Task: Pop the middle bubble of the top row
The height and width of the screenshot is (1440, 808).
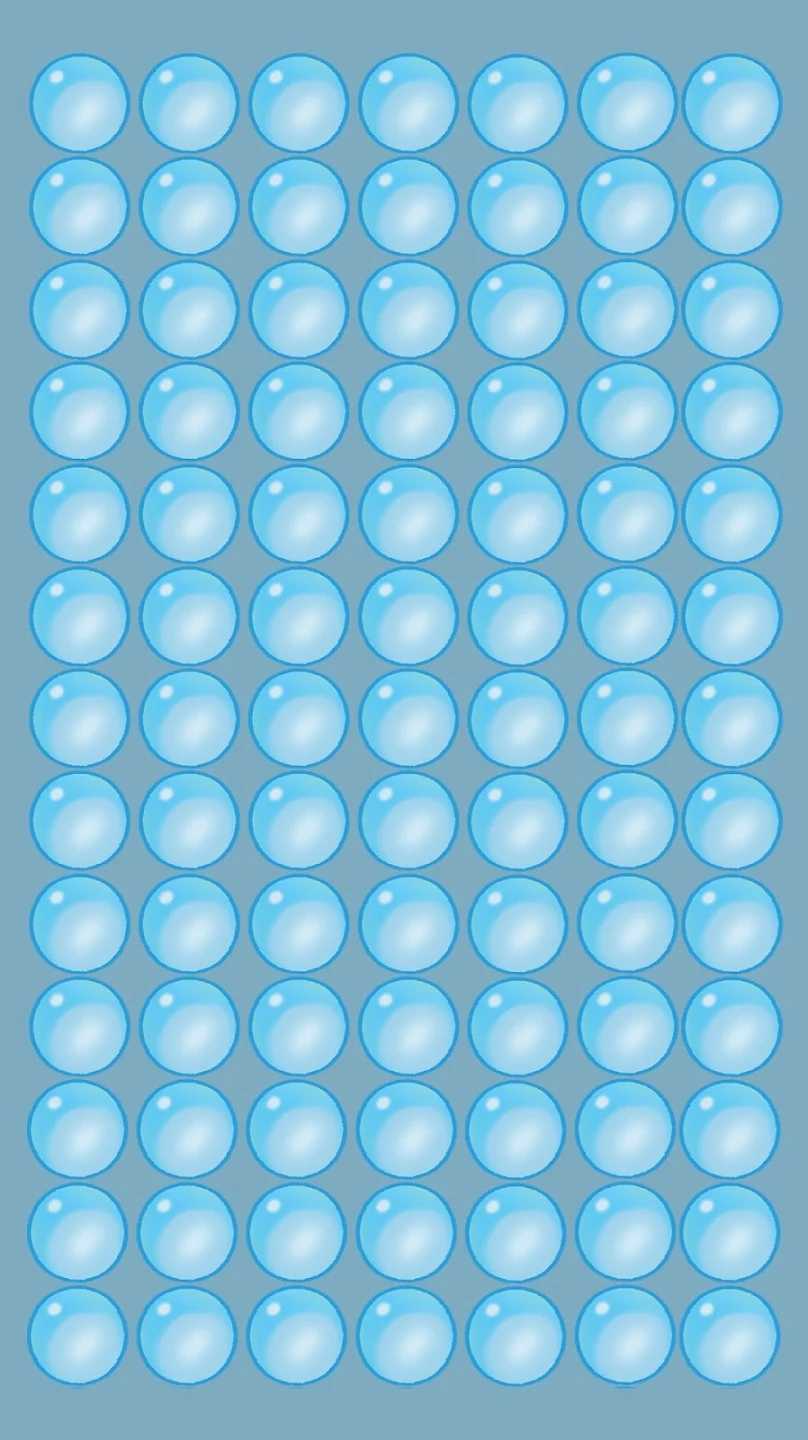Action: (408, 103)
